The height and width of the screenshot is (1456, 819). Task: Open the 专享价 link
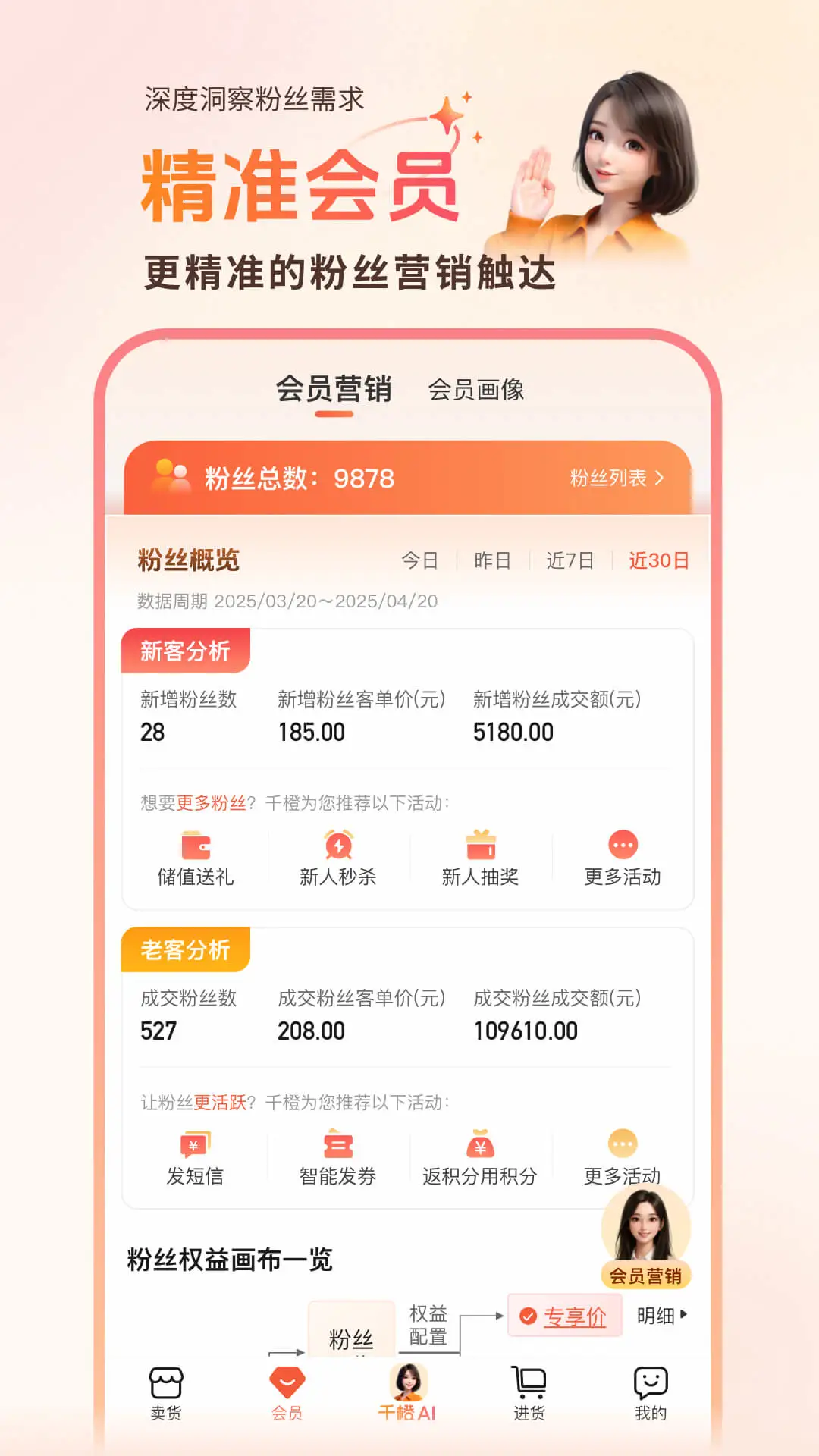[x=574, y=1317]
